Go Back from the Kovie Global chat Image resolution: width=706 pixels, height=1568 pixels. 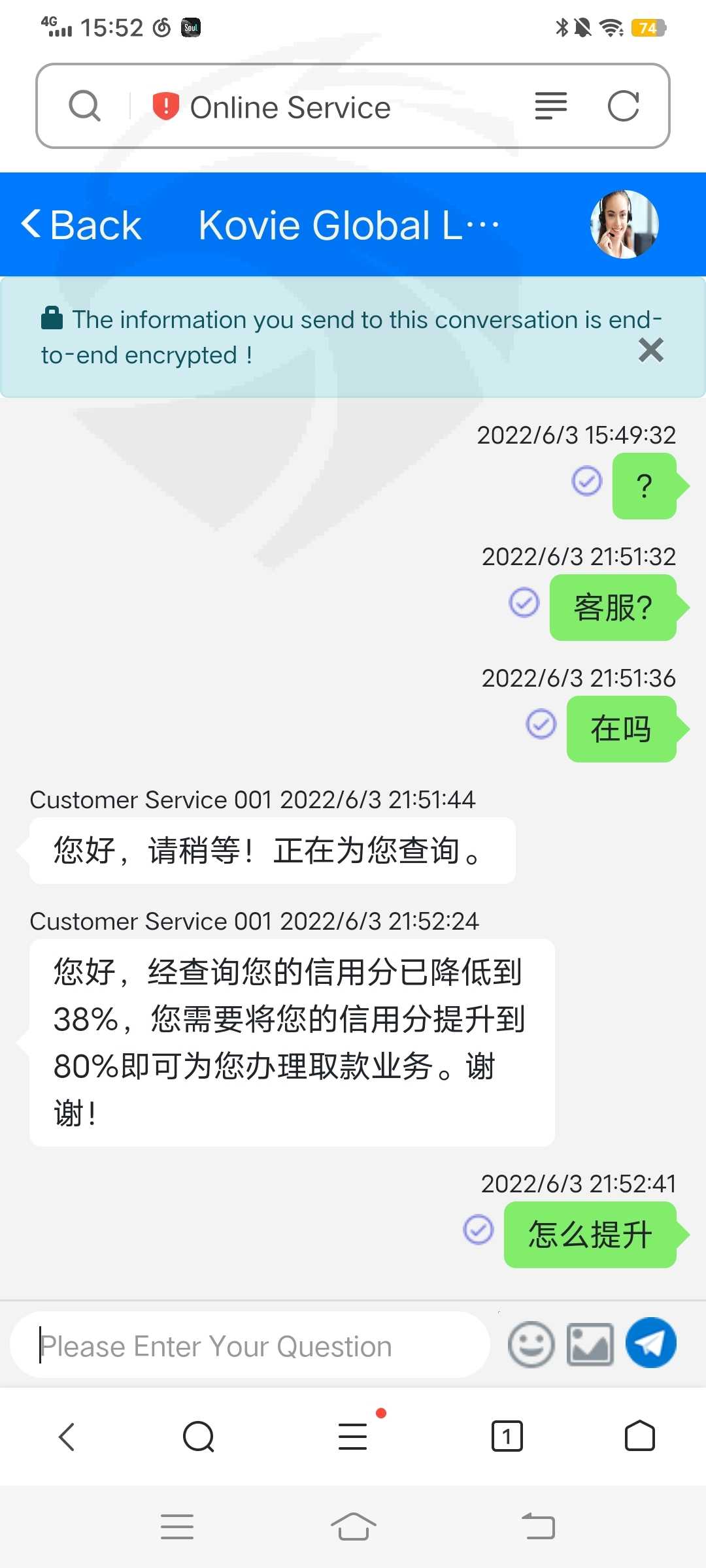[81, 225]
